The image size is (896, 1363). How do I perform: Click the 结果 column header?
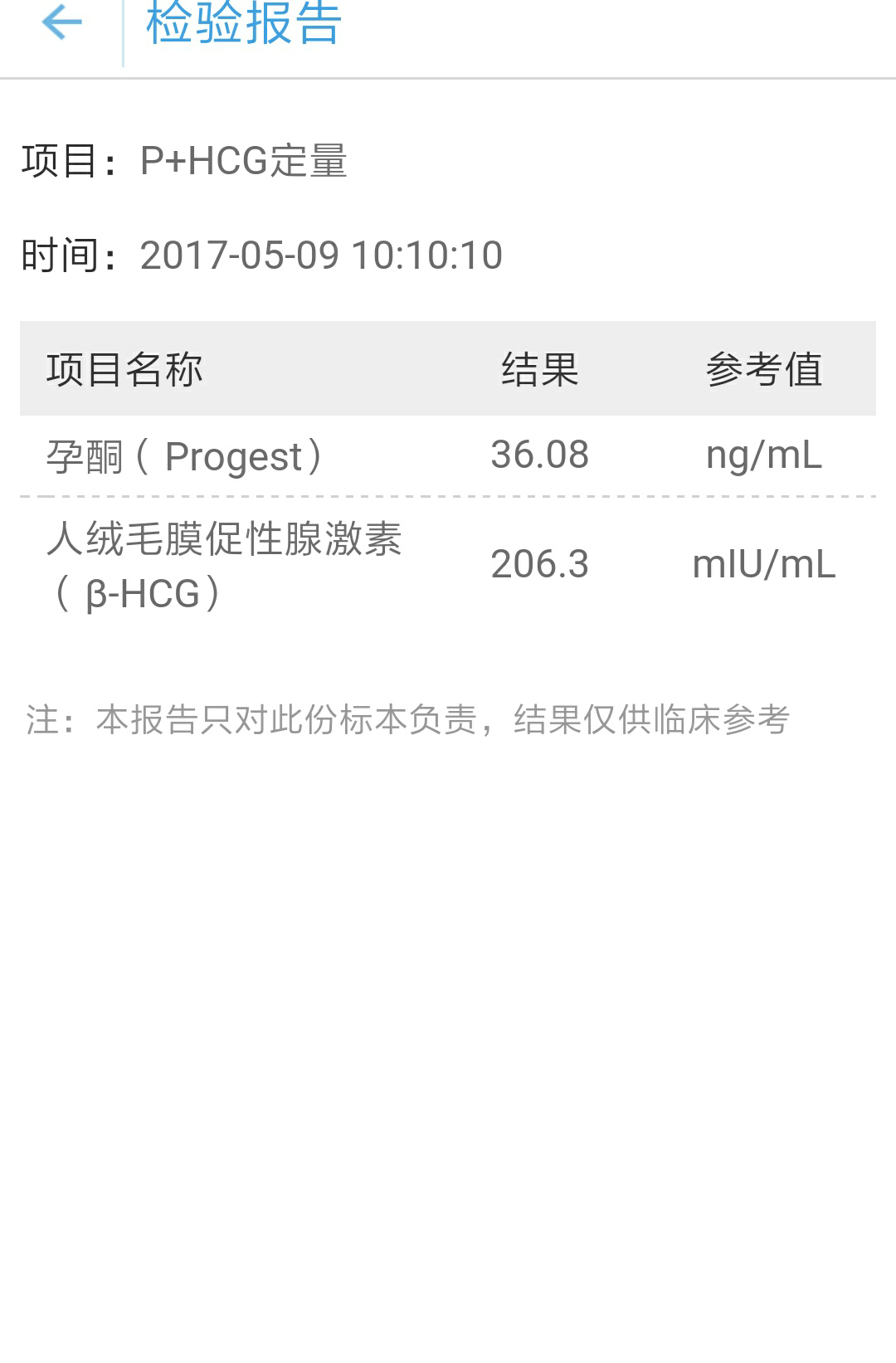point(538,371)
